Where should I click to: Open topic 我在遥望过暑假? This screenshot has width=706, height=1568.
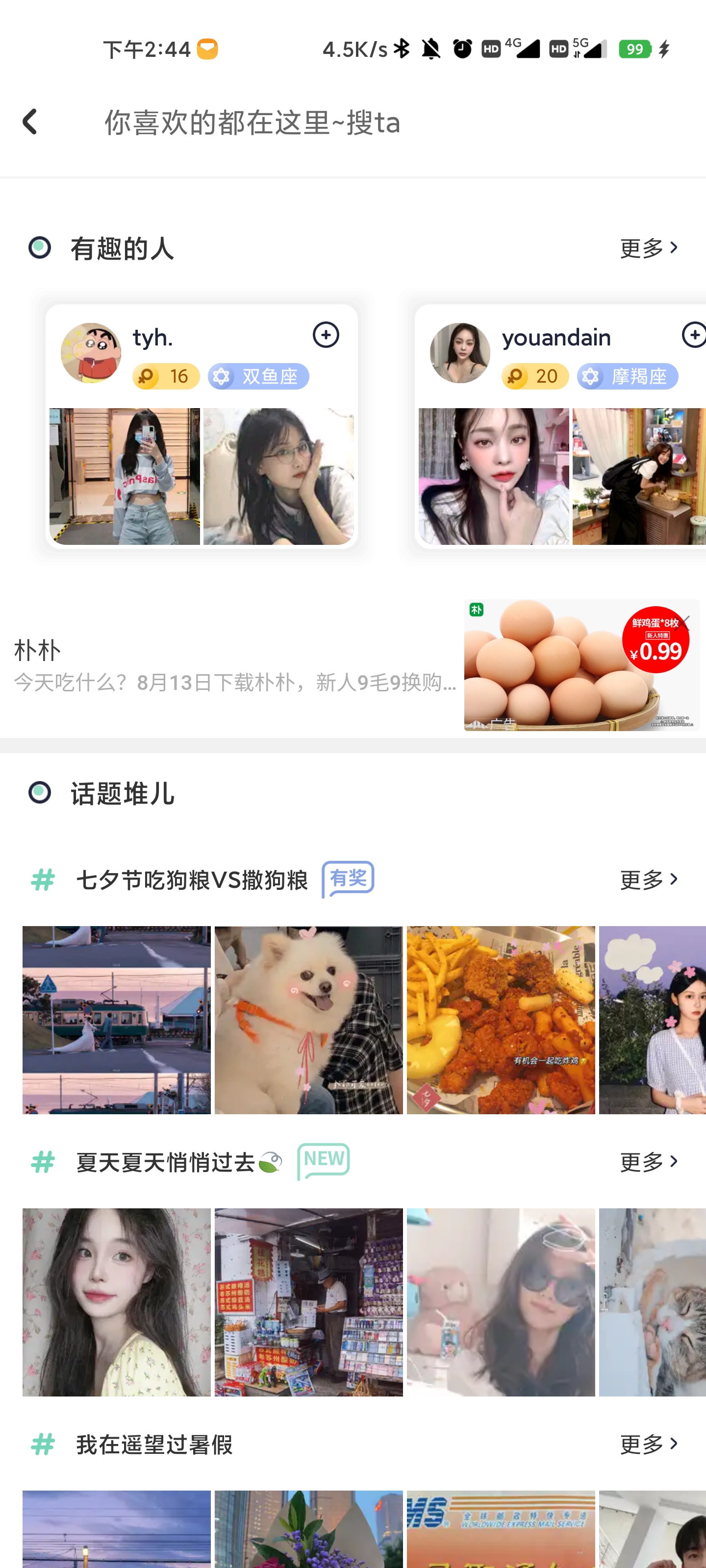[154, 1445]
